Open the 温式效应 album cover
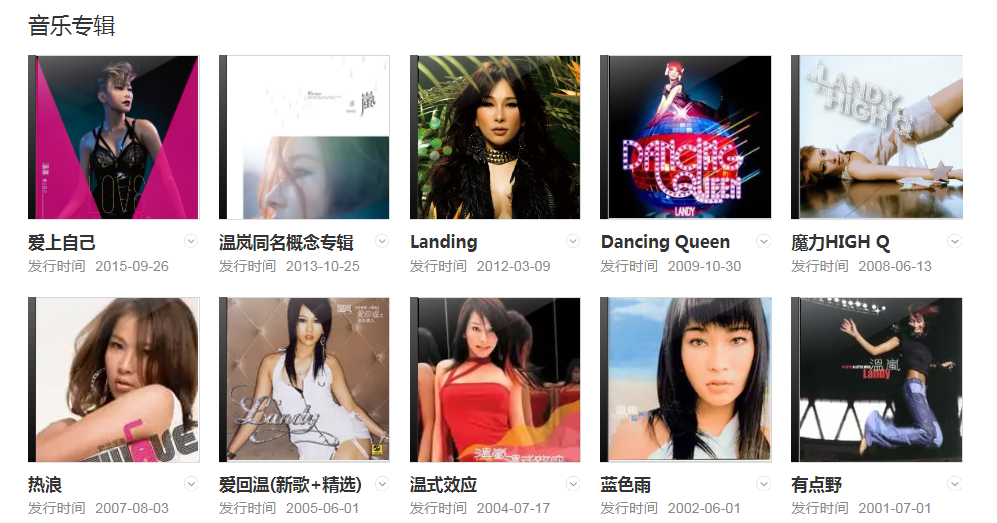997x523 pixels. (495, 380)
